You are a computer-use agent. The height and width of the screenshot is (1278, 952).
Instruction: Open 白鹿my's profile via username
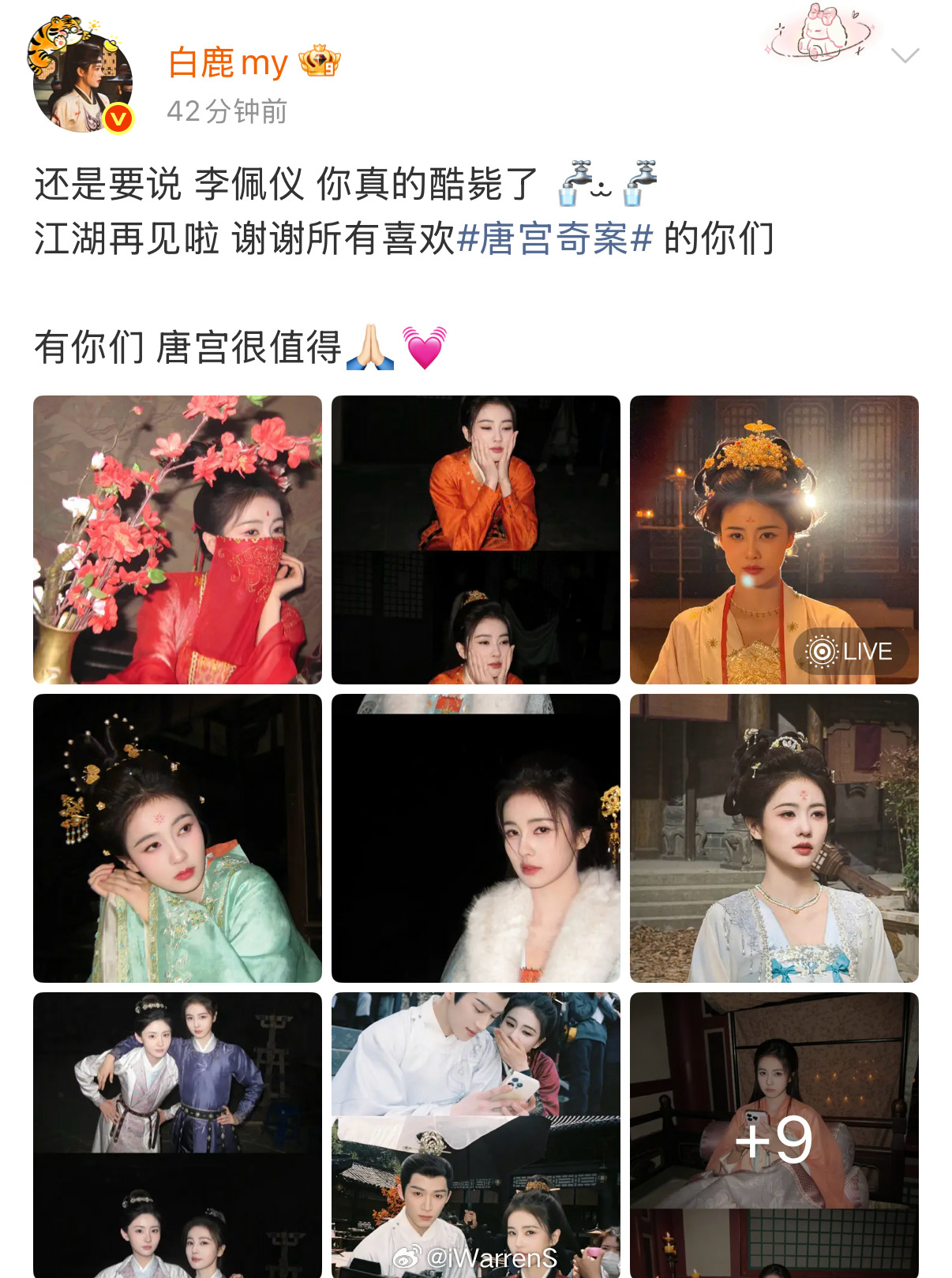click(x=227, y=63)
